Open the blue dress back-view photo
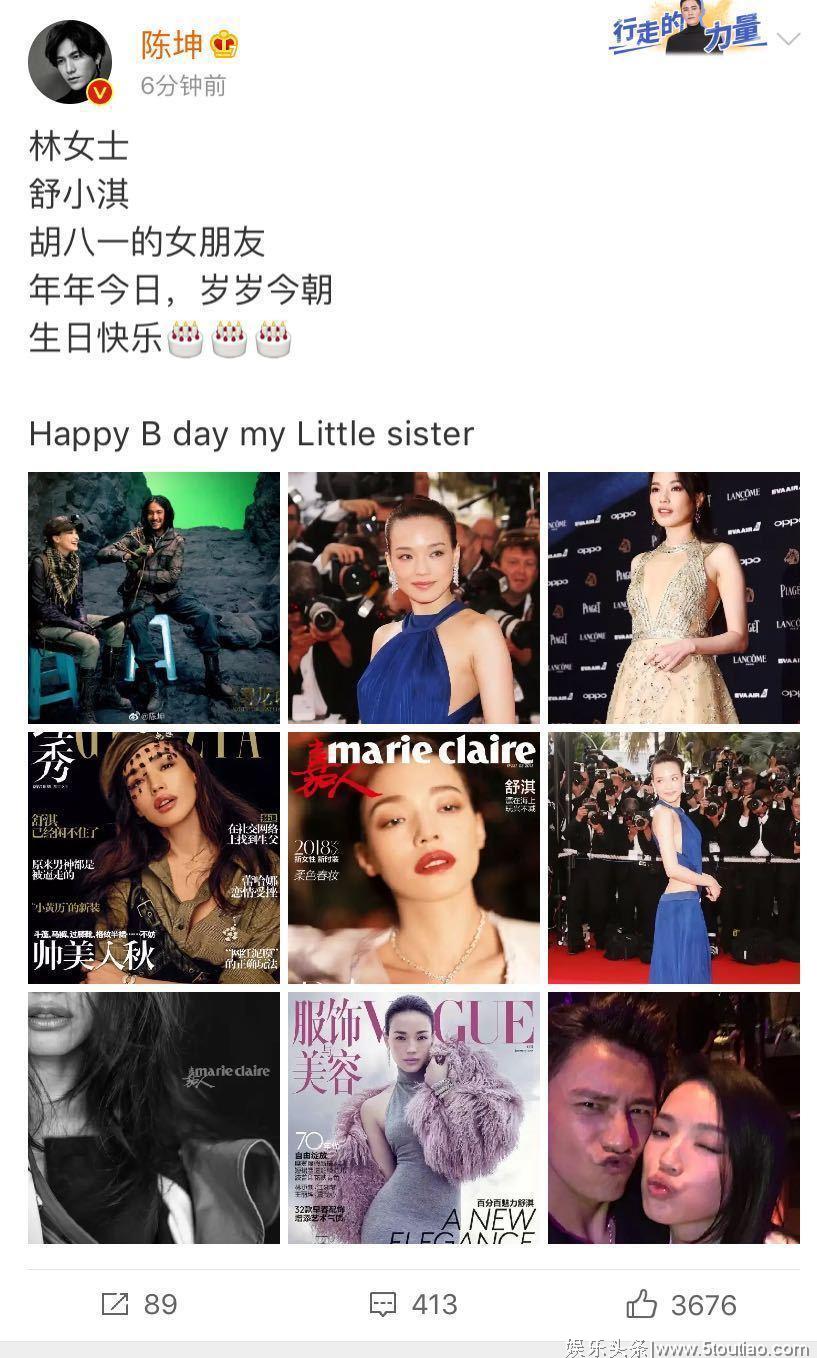817x1358 pixels. [x=673, y=857]
